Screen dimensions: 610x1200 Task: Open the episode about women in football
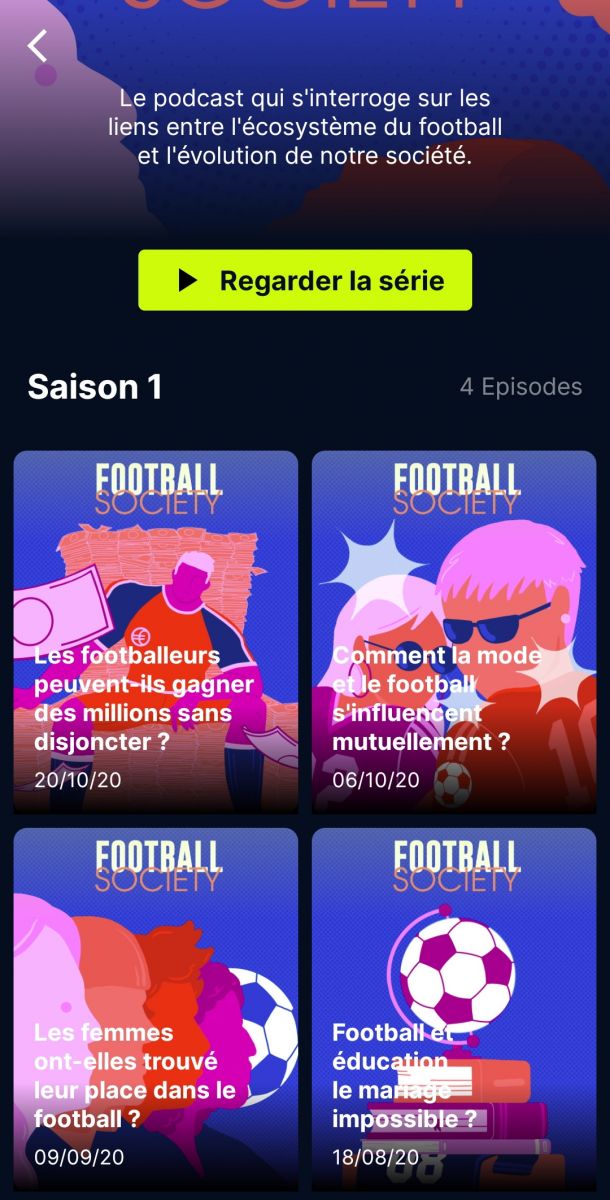click(x=156, y=1008)
